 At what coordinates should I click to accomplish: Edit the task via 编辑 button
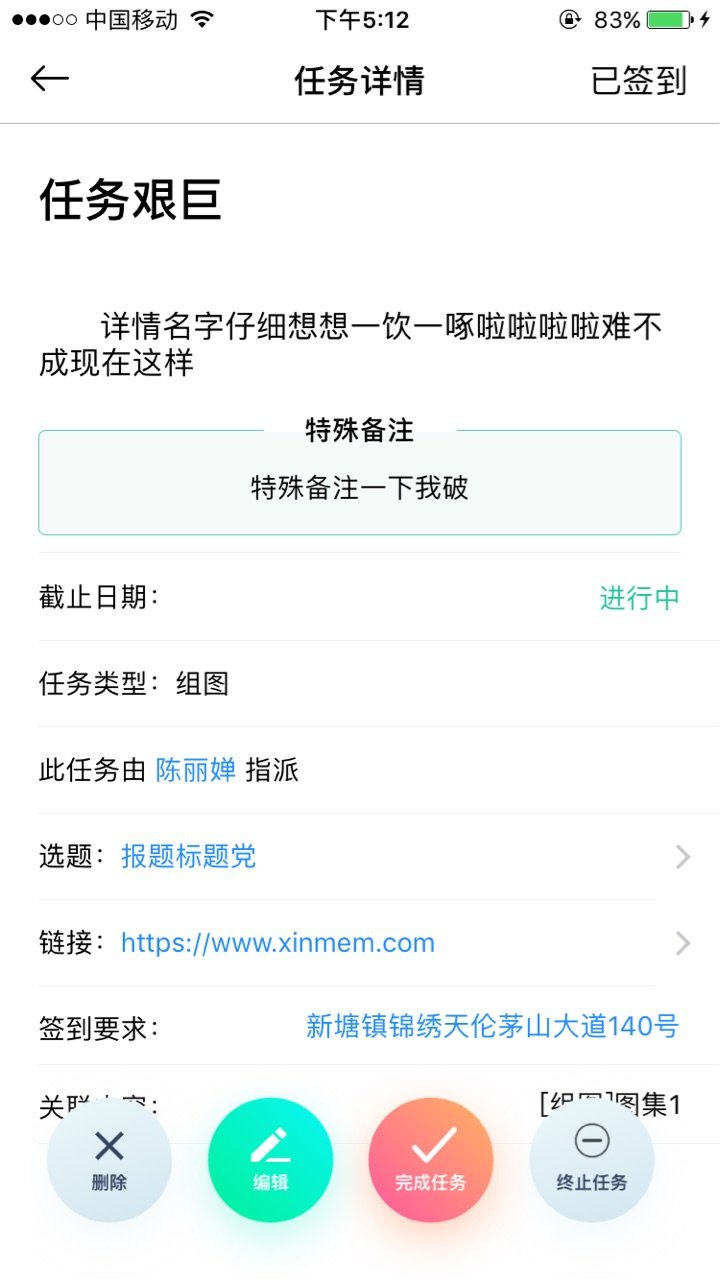[x=270, y=1160]
